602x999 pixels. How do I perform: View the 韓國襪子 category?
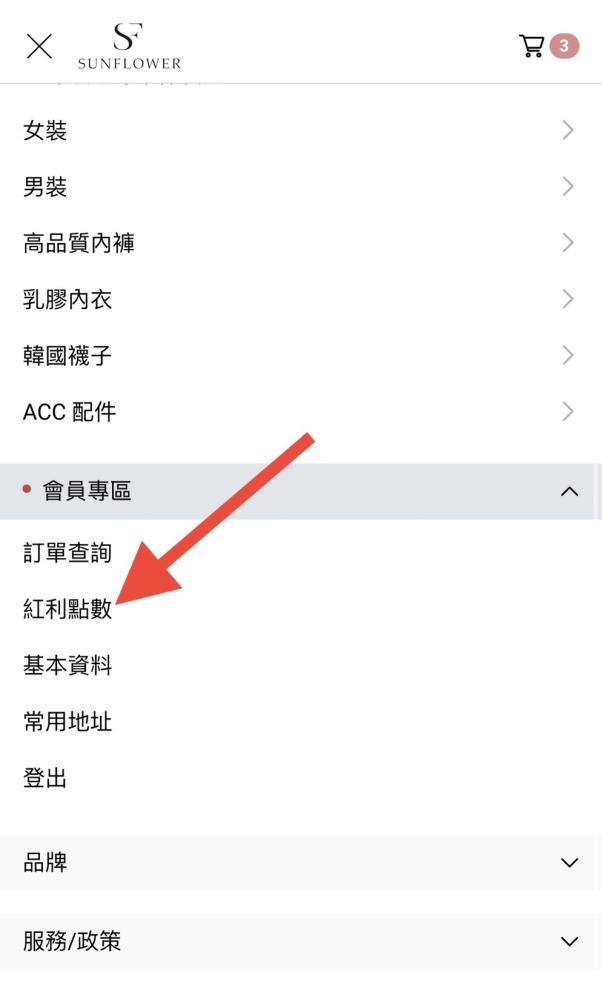click(301, 355)
